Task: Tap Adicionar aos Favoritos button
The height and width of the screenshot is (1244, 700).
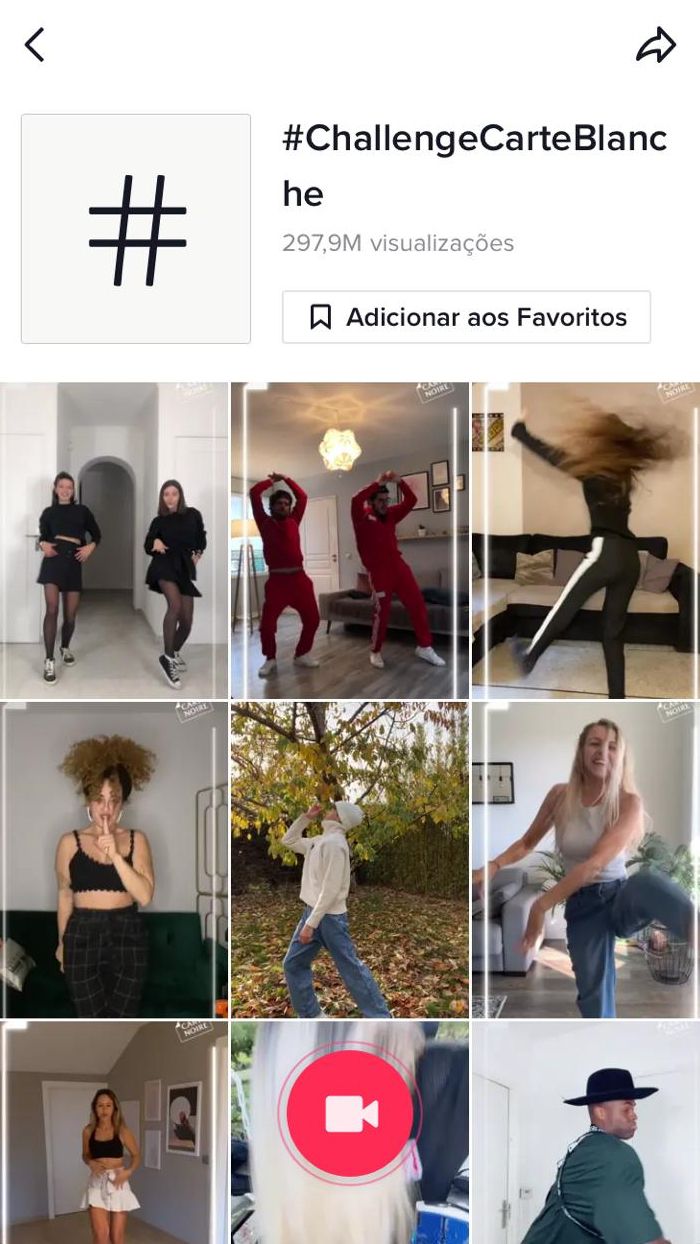Action: 466,317
